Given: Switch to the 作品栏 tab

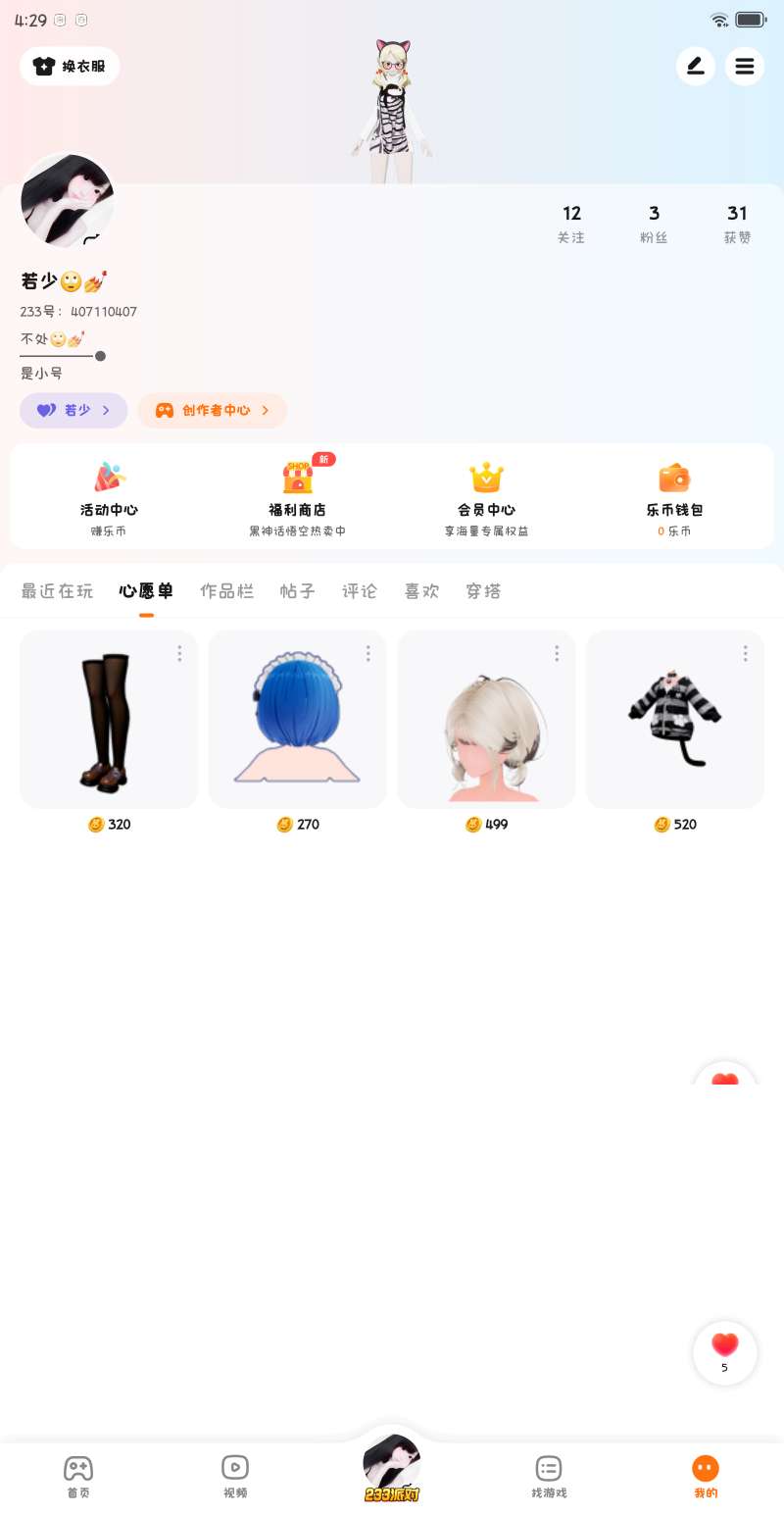Looking at the screenshot, I should click(x=226, y=591).
